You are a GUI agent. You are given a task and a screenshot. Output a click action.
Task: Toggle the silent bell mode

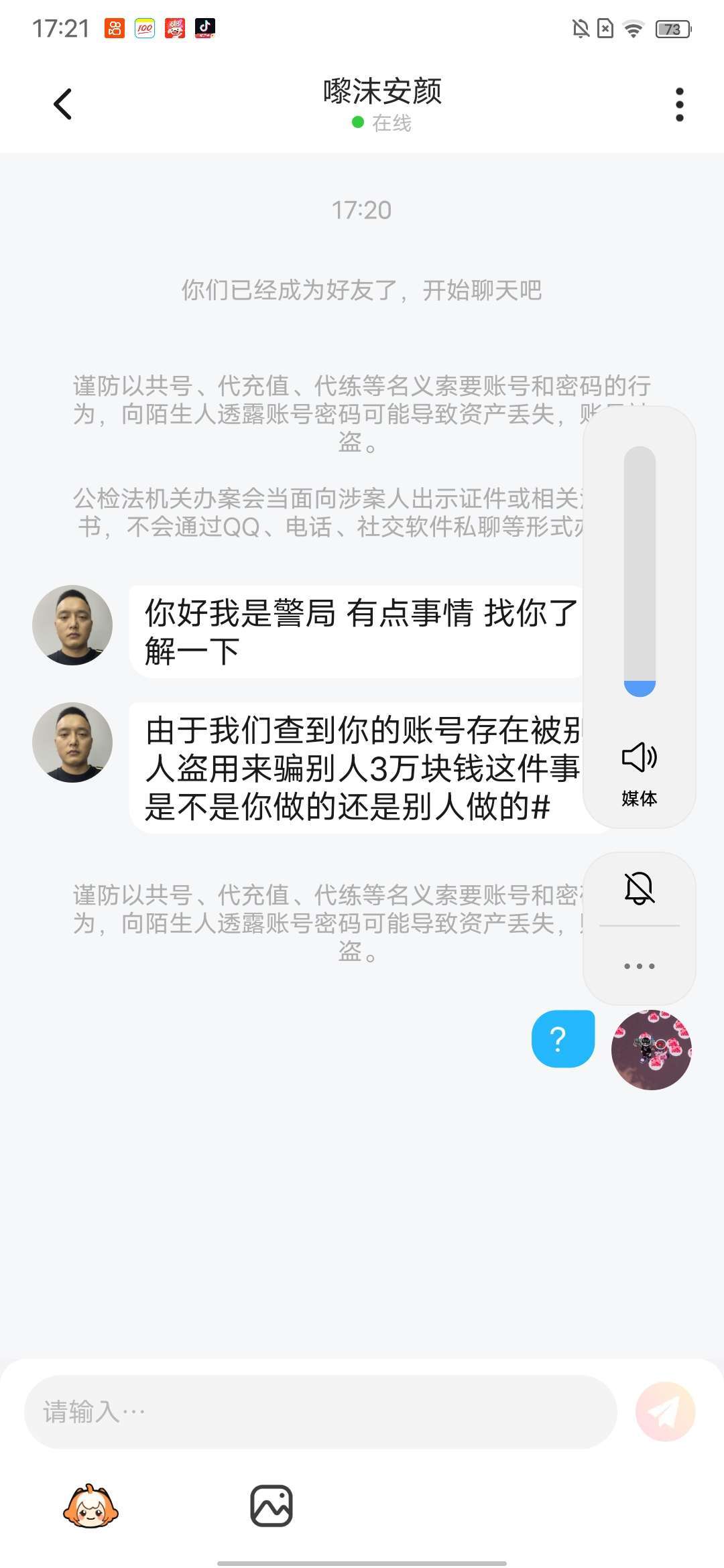pyautogui.click(x=639, y=889)
